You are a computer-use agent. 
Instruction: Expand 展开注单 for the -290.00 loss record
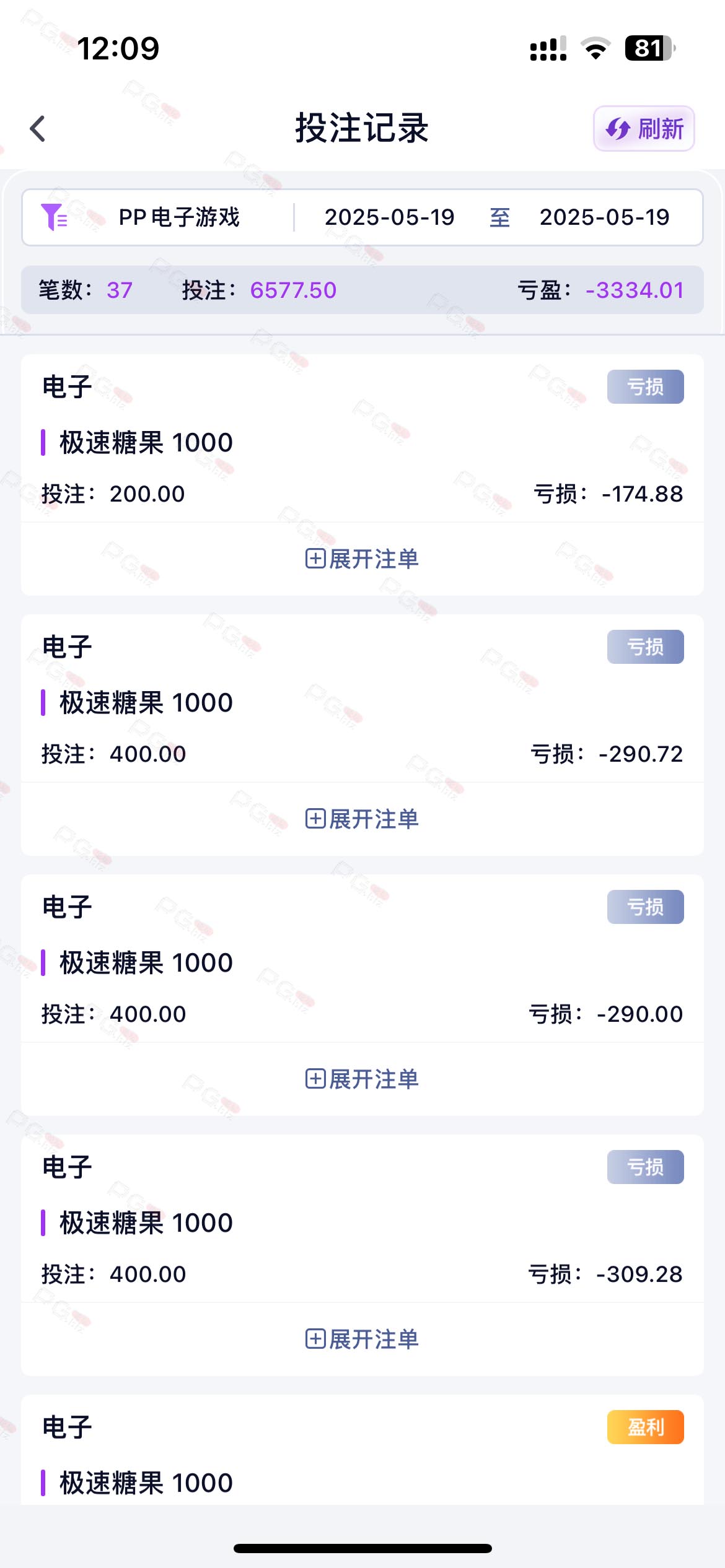tap(362, 1079)
